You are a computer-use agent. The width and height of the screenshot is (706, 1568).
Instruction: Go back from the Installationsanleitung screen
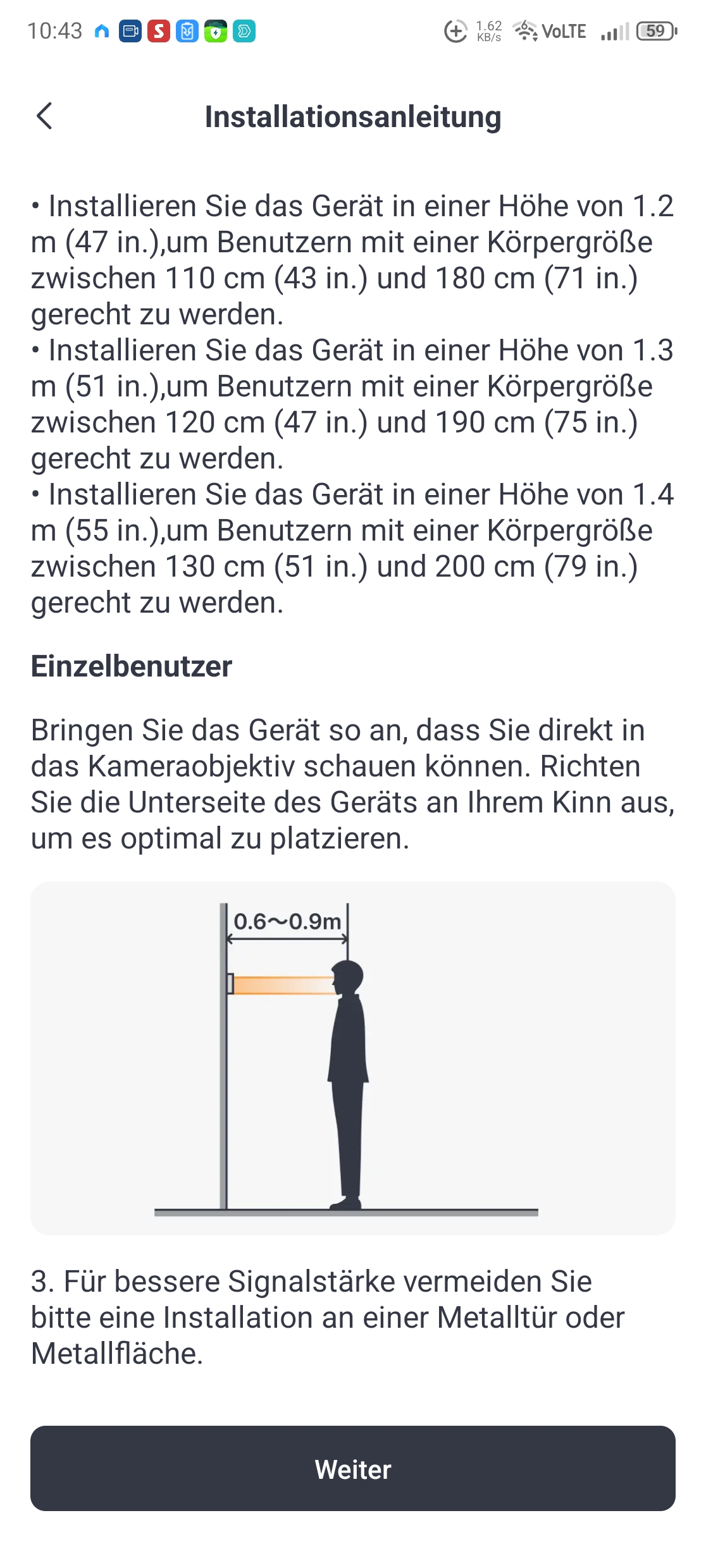(44, 116)
